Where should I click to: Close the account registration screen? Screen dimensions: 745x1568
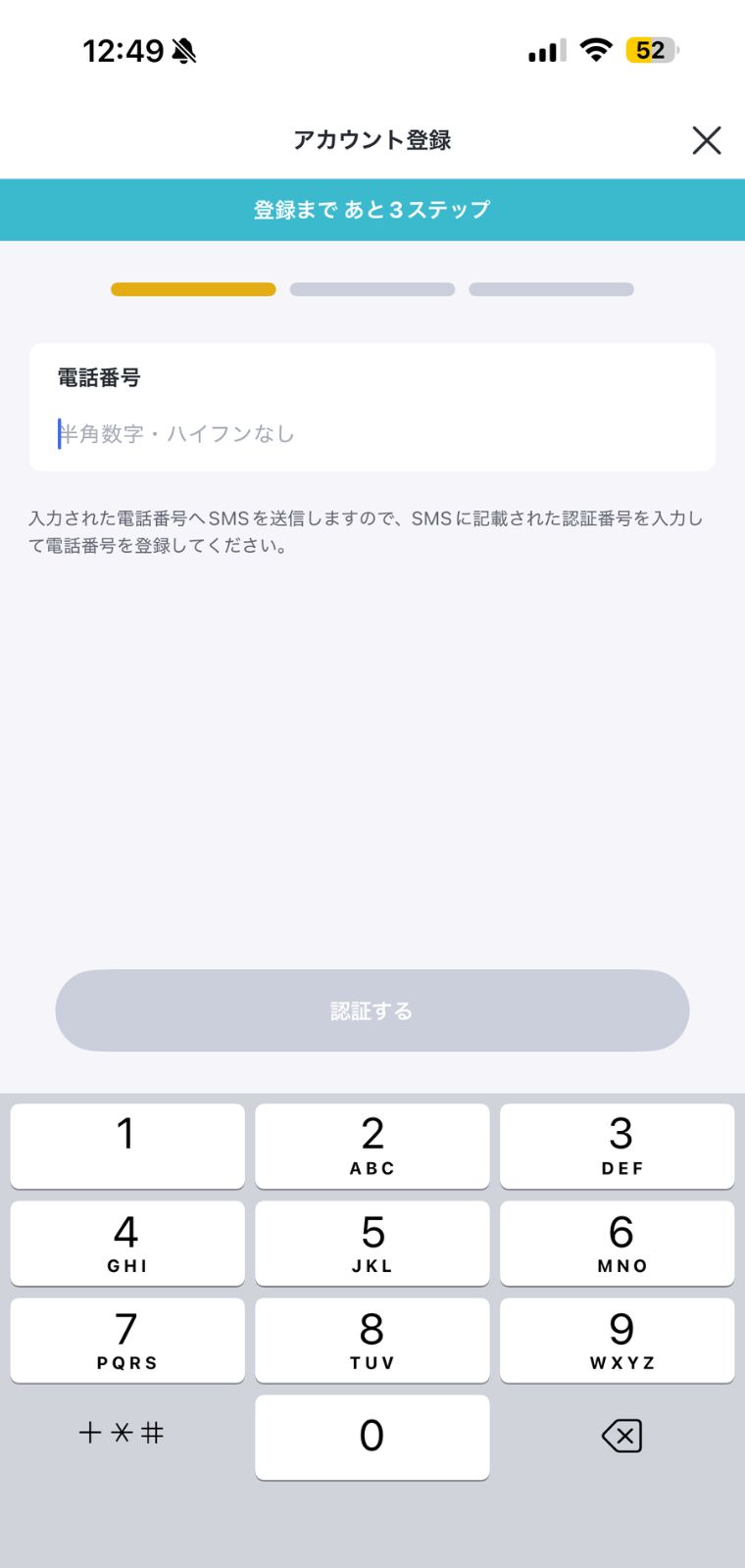coord(706,140)
